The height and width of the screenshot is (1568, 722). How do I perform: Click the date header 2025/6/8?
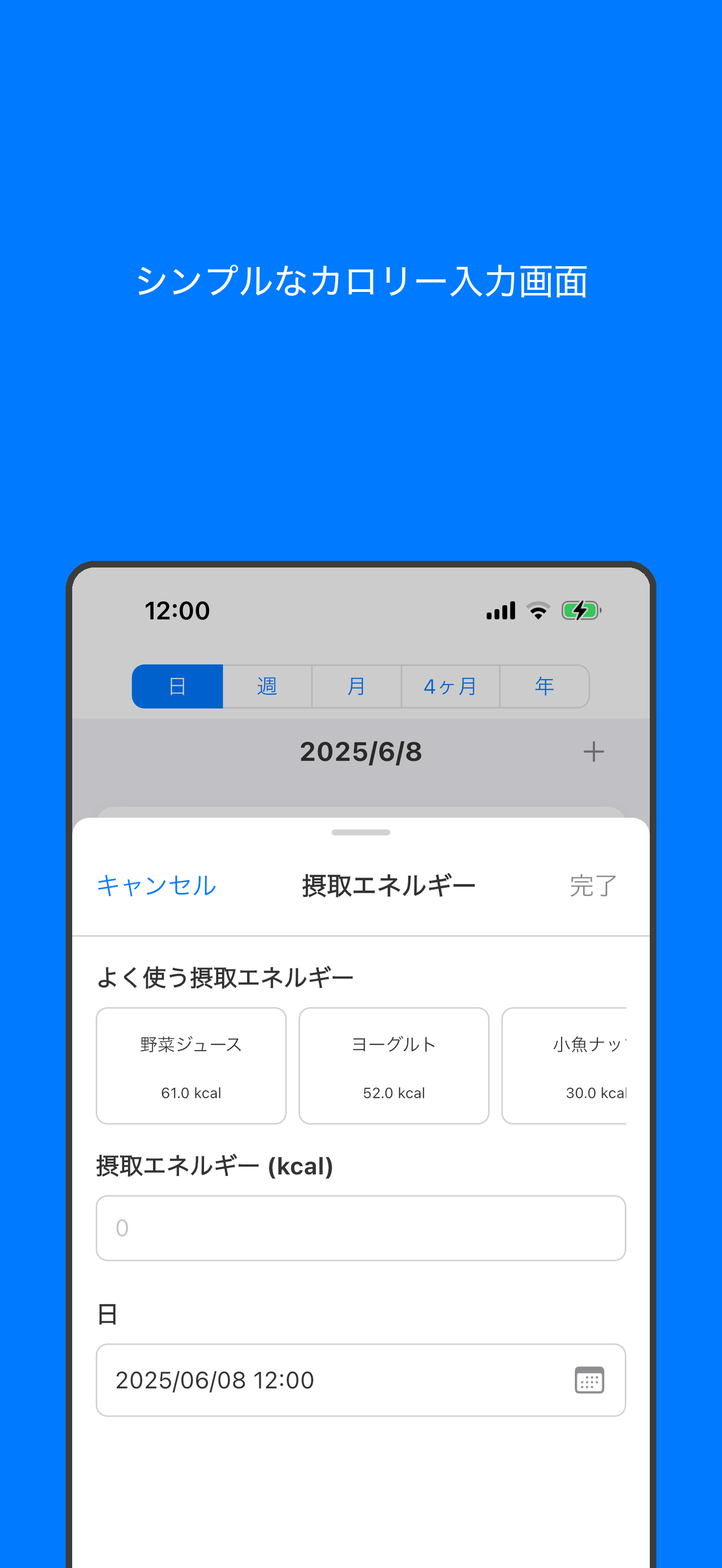pos(360,752)
